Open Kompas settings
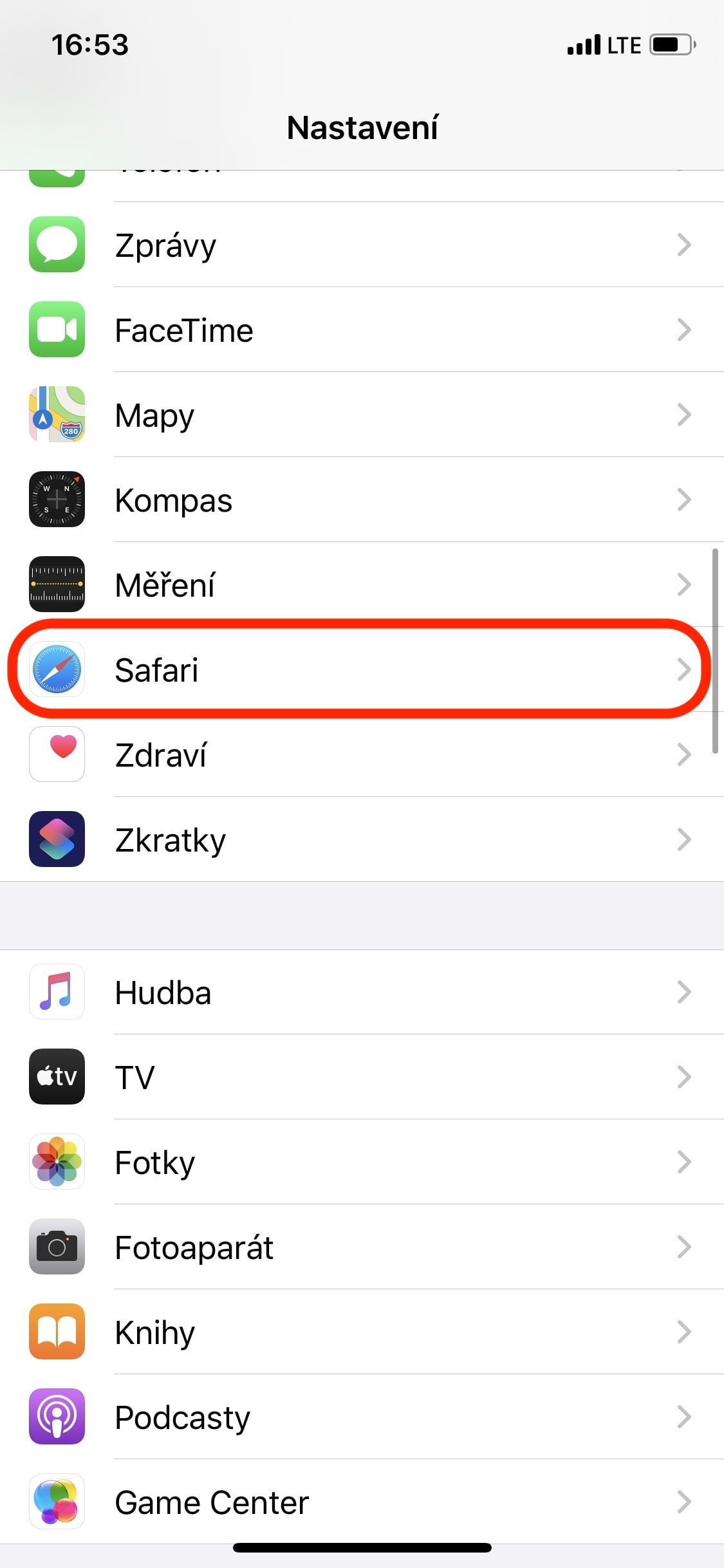The width and height of the screenshot is (724, 1568). pyautogui.click(x=360, y=500)
